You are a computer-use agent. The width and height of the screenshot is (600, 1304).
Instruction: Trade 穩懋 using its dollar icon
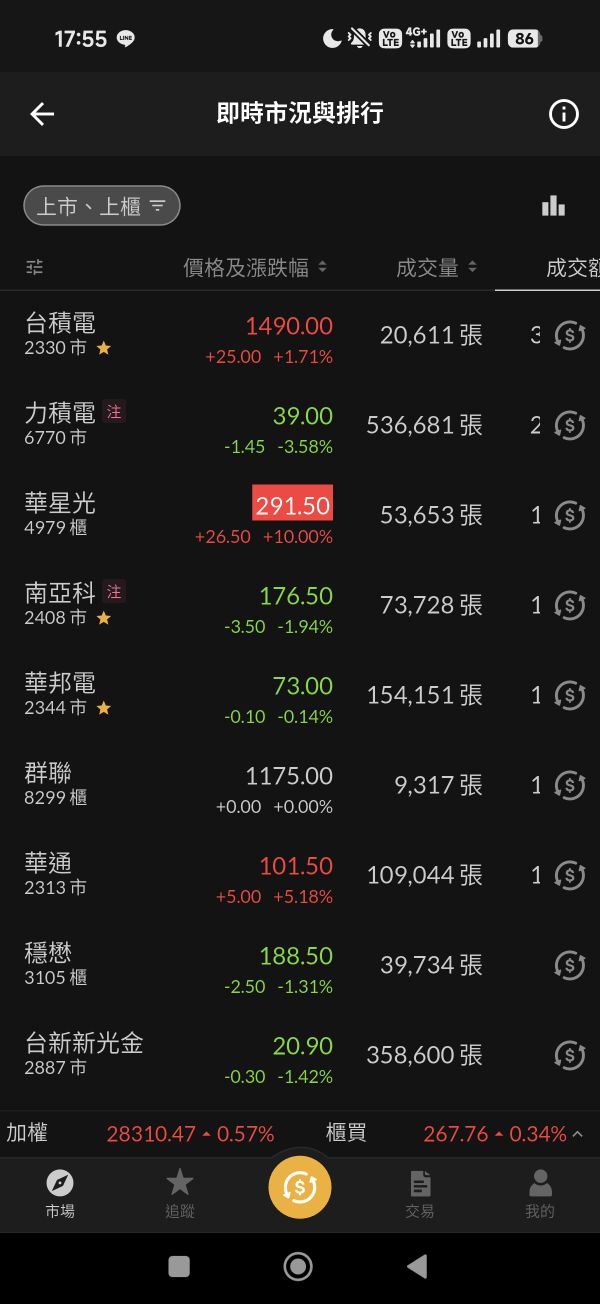point(569,965)
